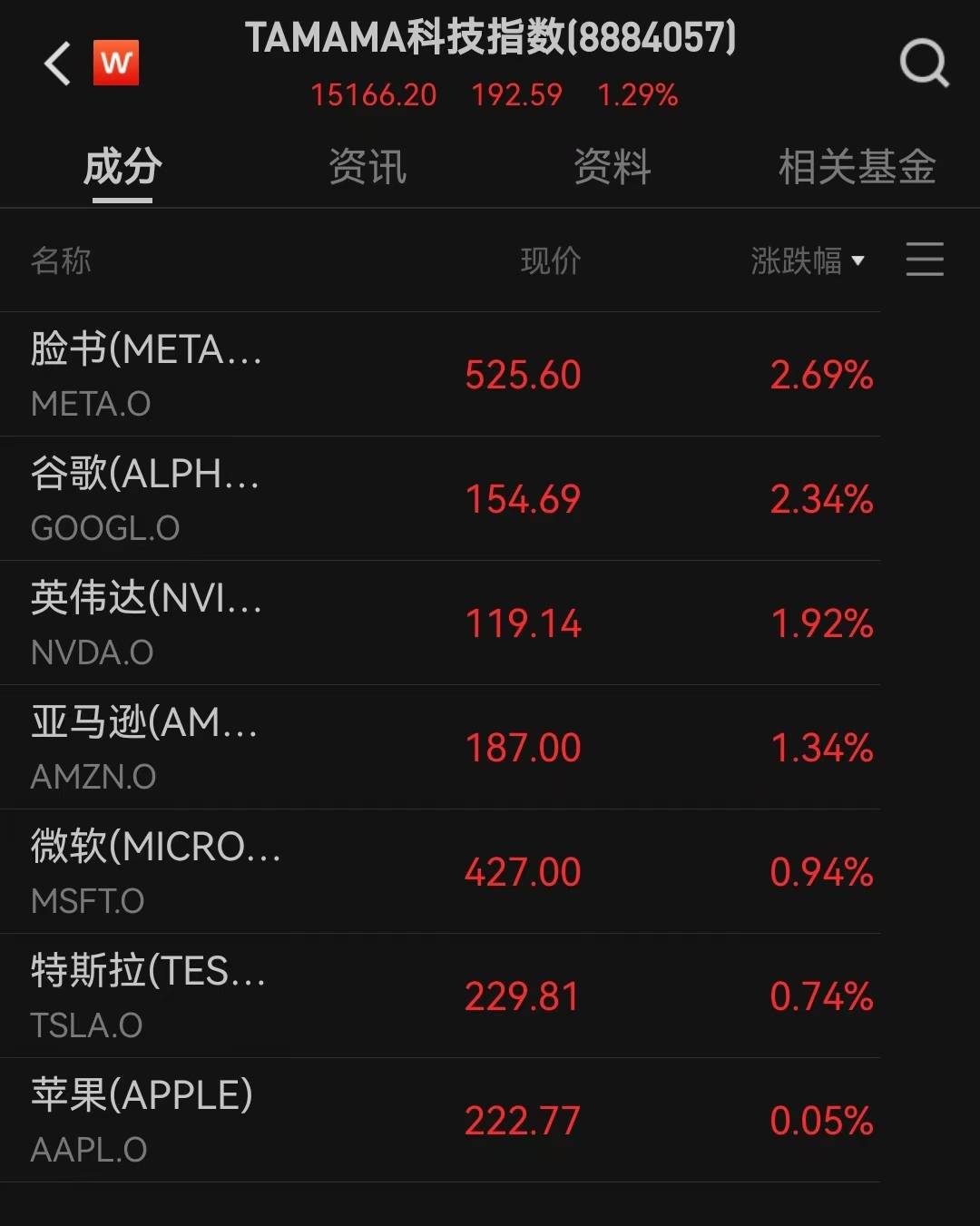Open the MSFT.O stock row
Viewport: 980px width, 1226px height.
coord(440,871)
